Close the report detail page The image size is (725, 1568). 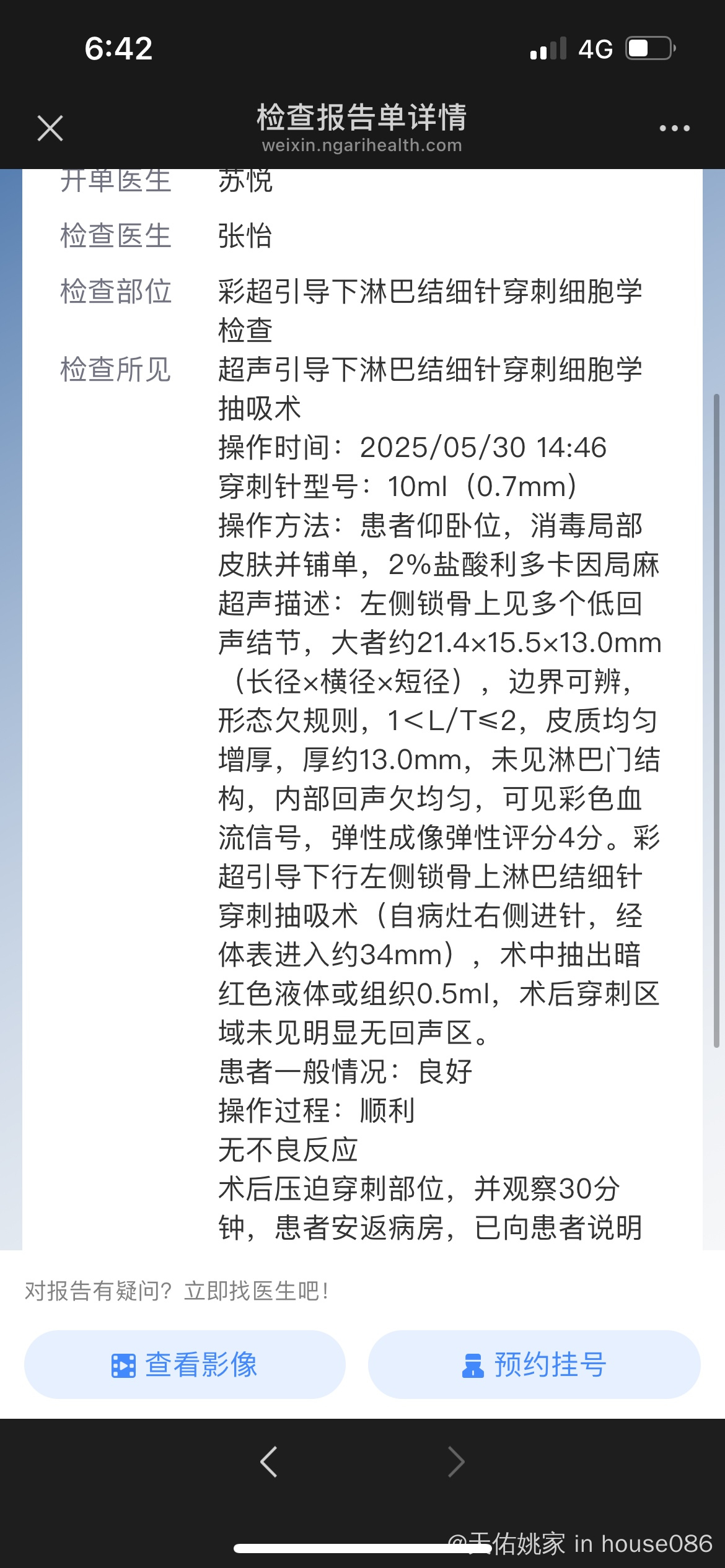pos(50,128)
